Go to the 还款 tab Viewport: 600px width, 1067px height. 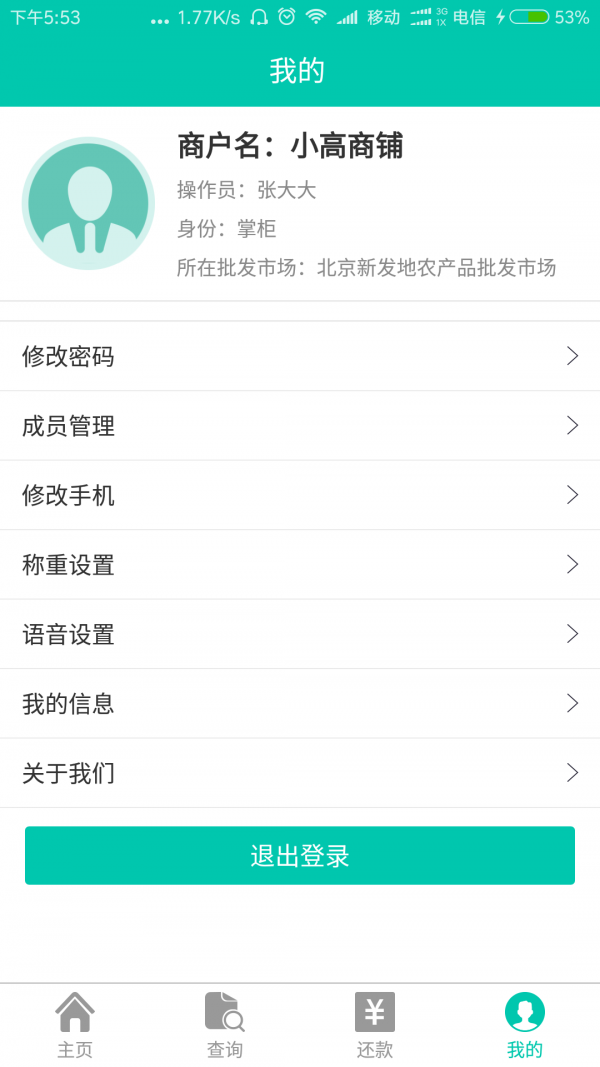coord(375,1025)
